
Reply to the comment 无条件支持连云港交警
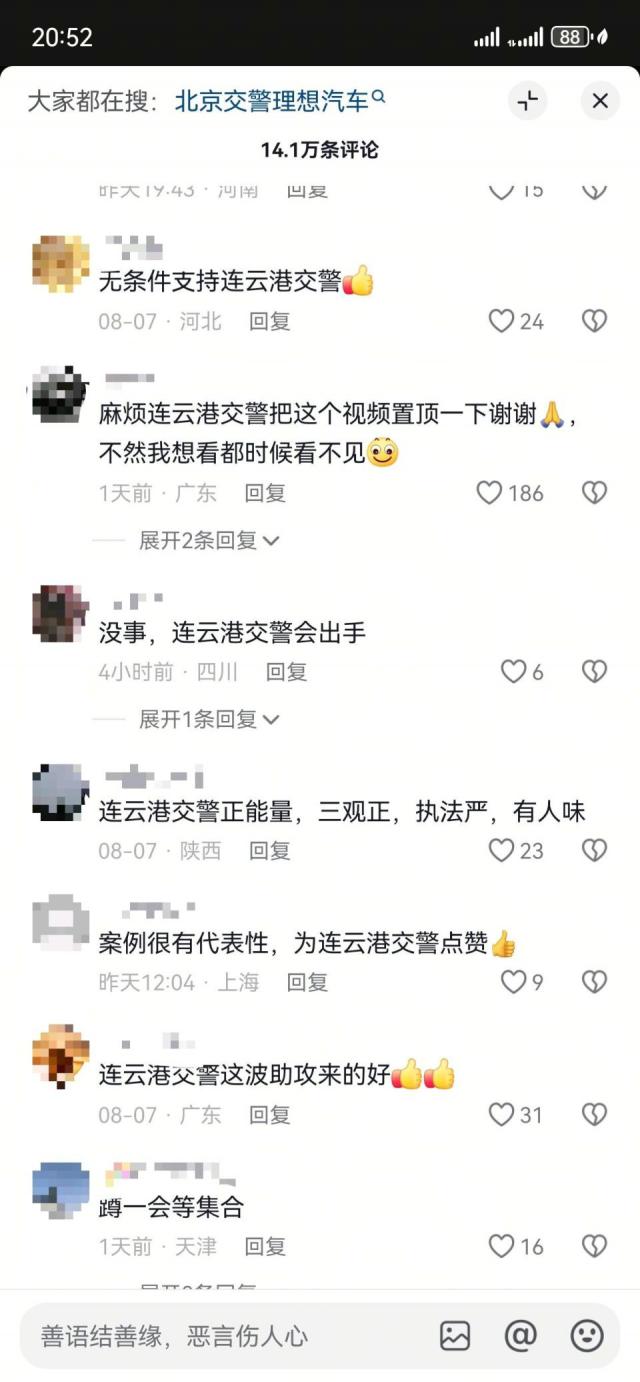coord(269,321)
